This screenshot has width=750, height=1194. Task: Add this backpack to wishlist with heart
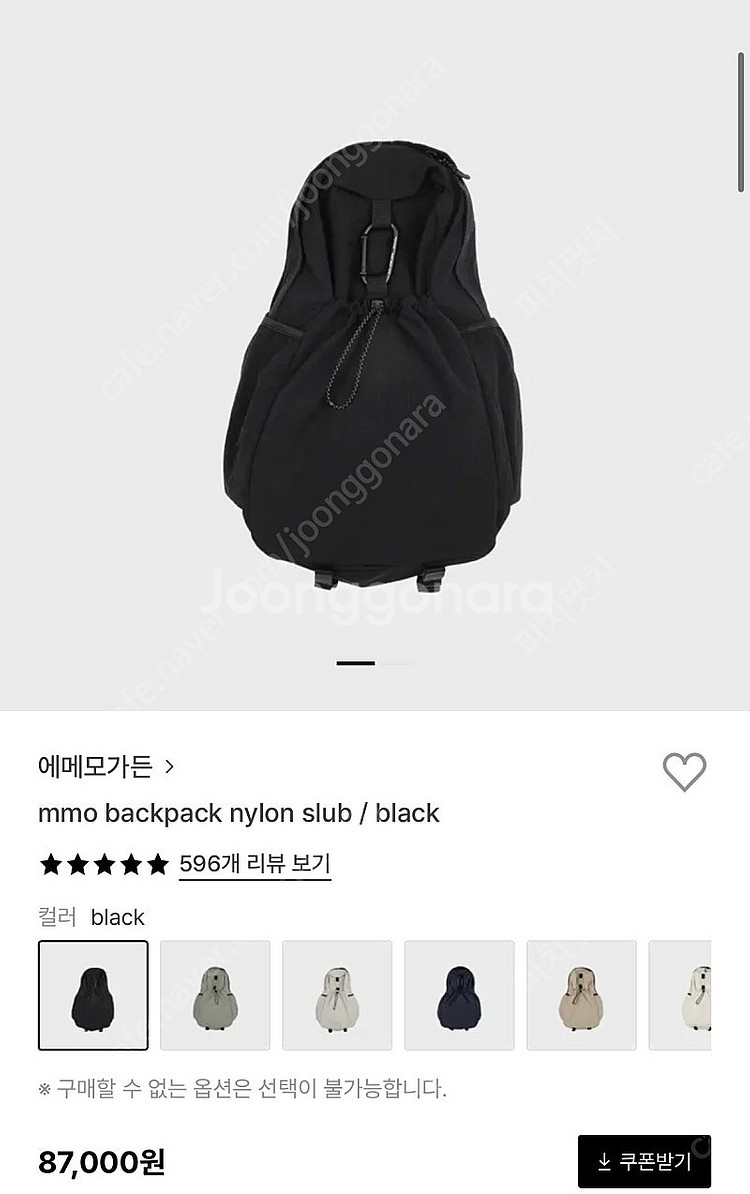(x=684, y=772)
